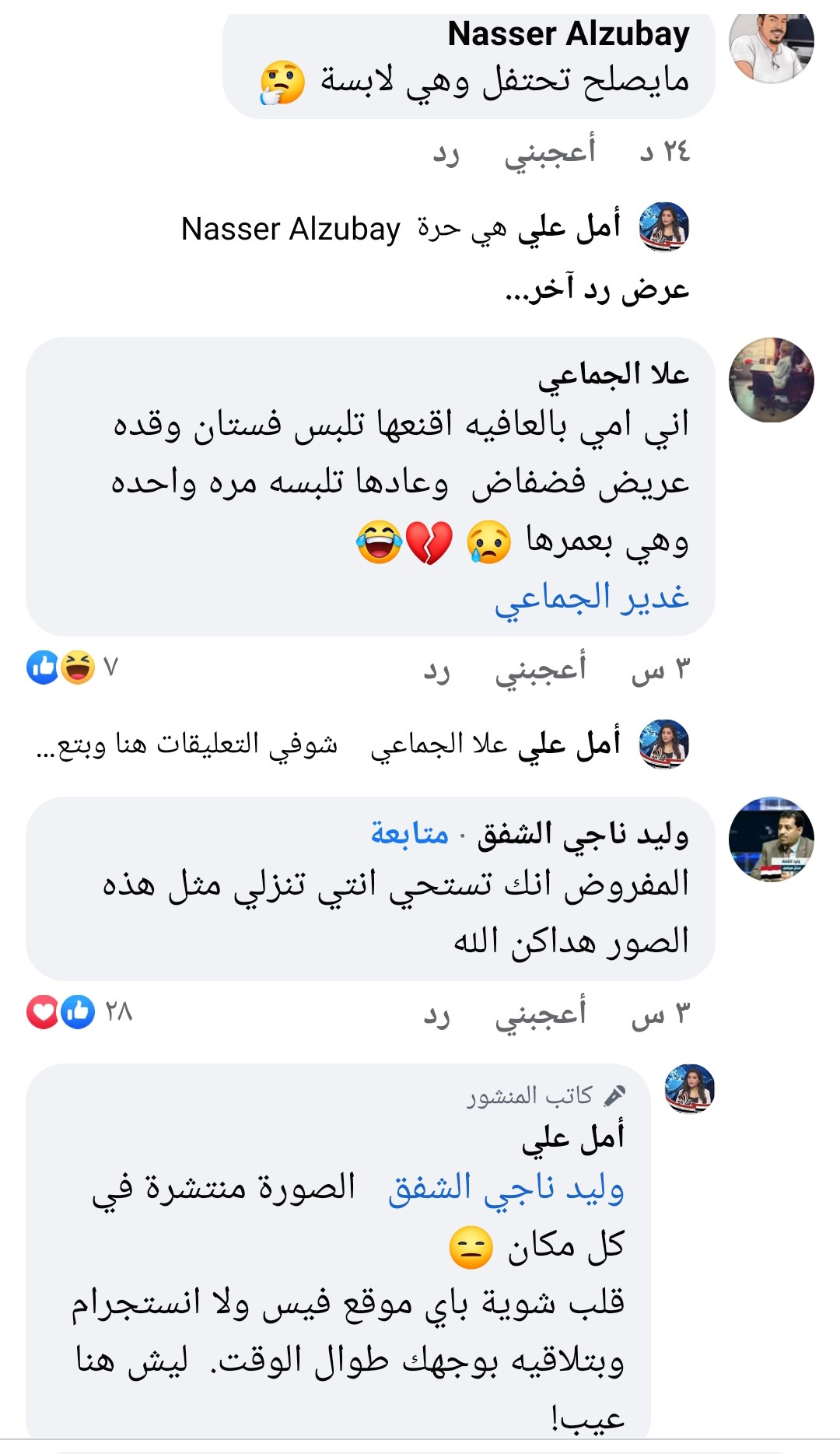Open وليد ناجي الشفق's profile picture

coord(770,839)
